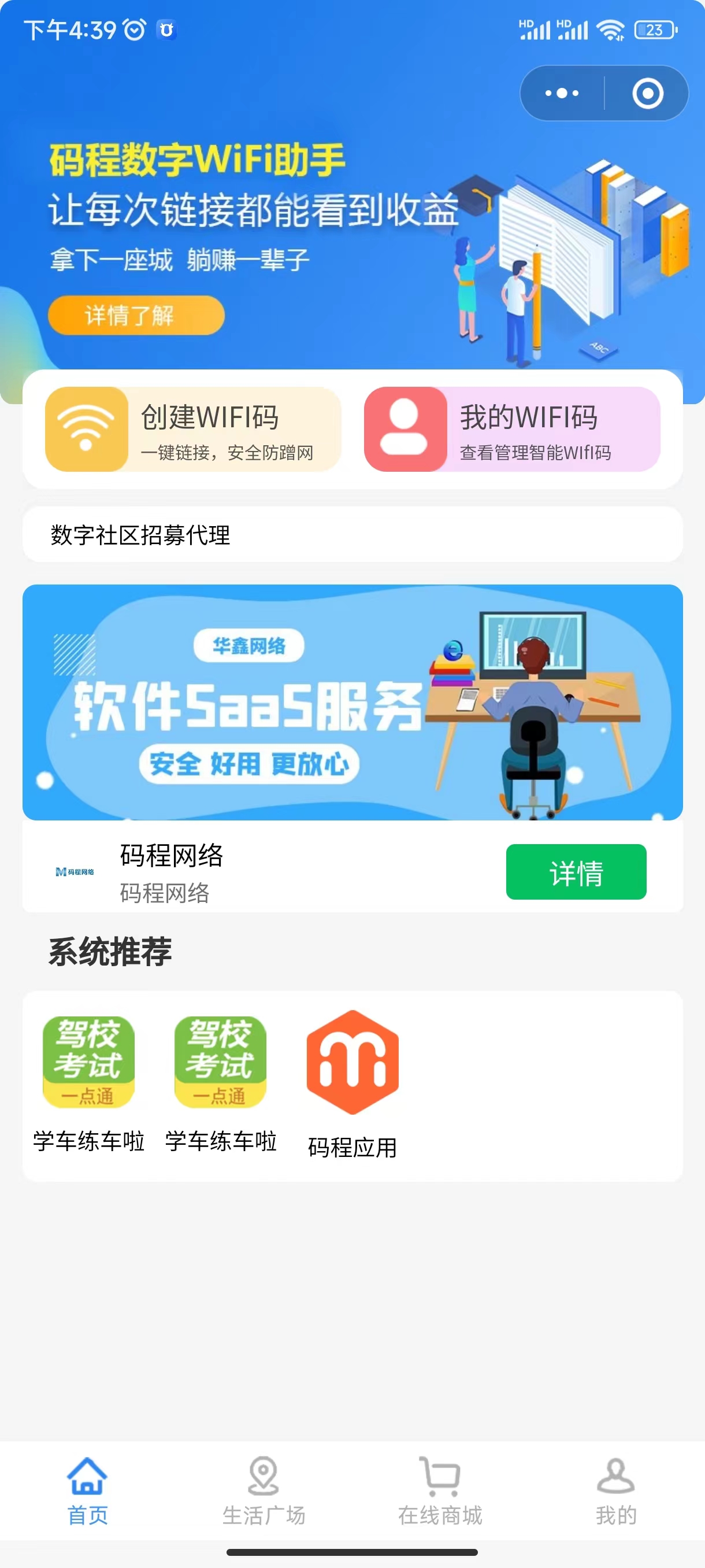Open the 我的 tab
The width and height of the screenshot is (705, 1568).
point(615,1490)
